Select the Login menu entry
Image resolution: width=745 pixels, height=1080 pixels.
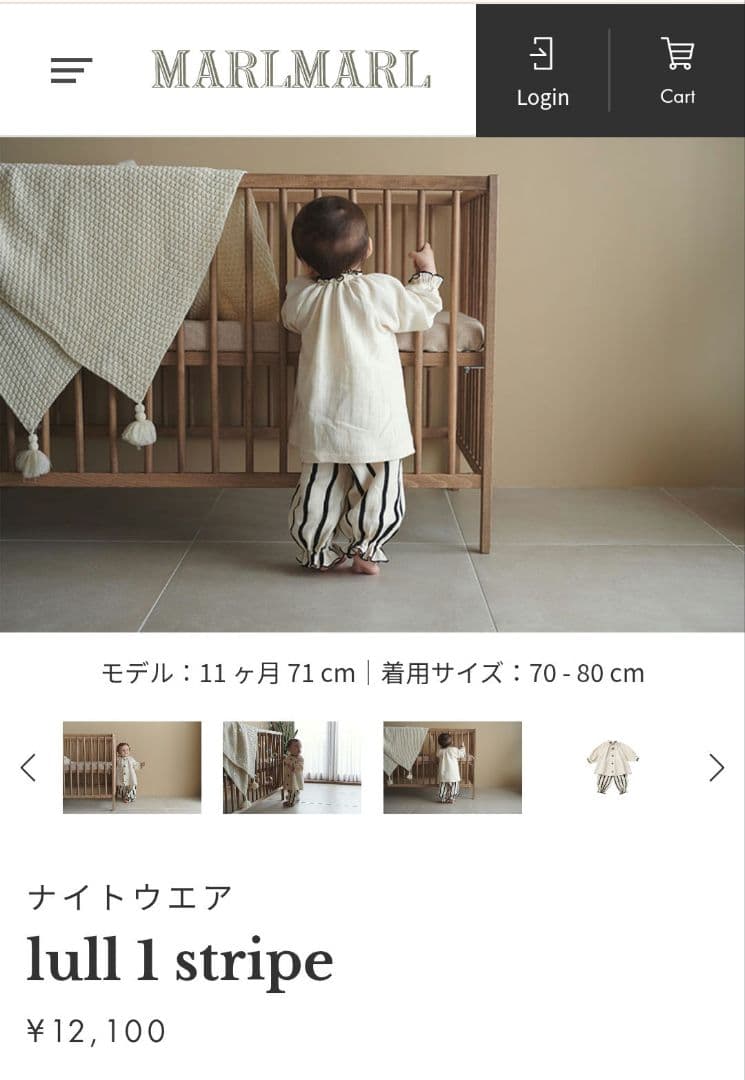click(543, 97)
